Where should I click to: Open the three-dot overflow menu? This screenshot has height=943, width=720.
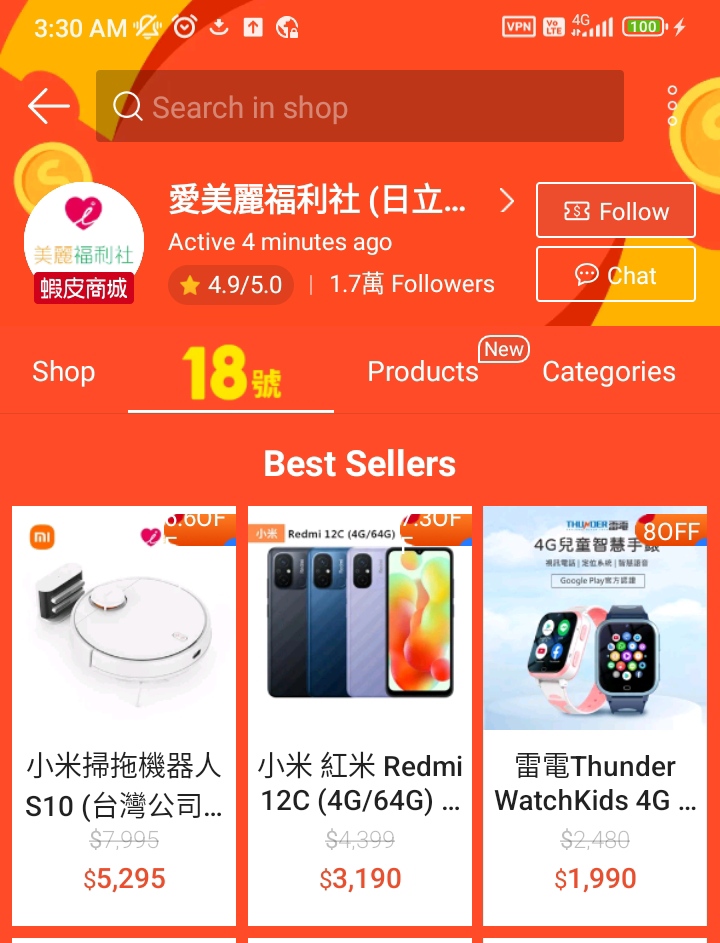[x=672, y=106]
